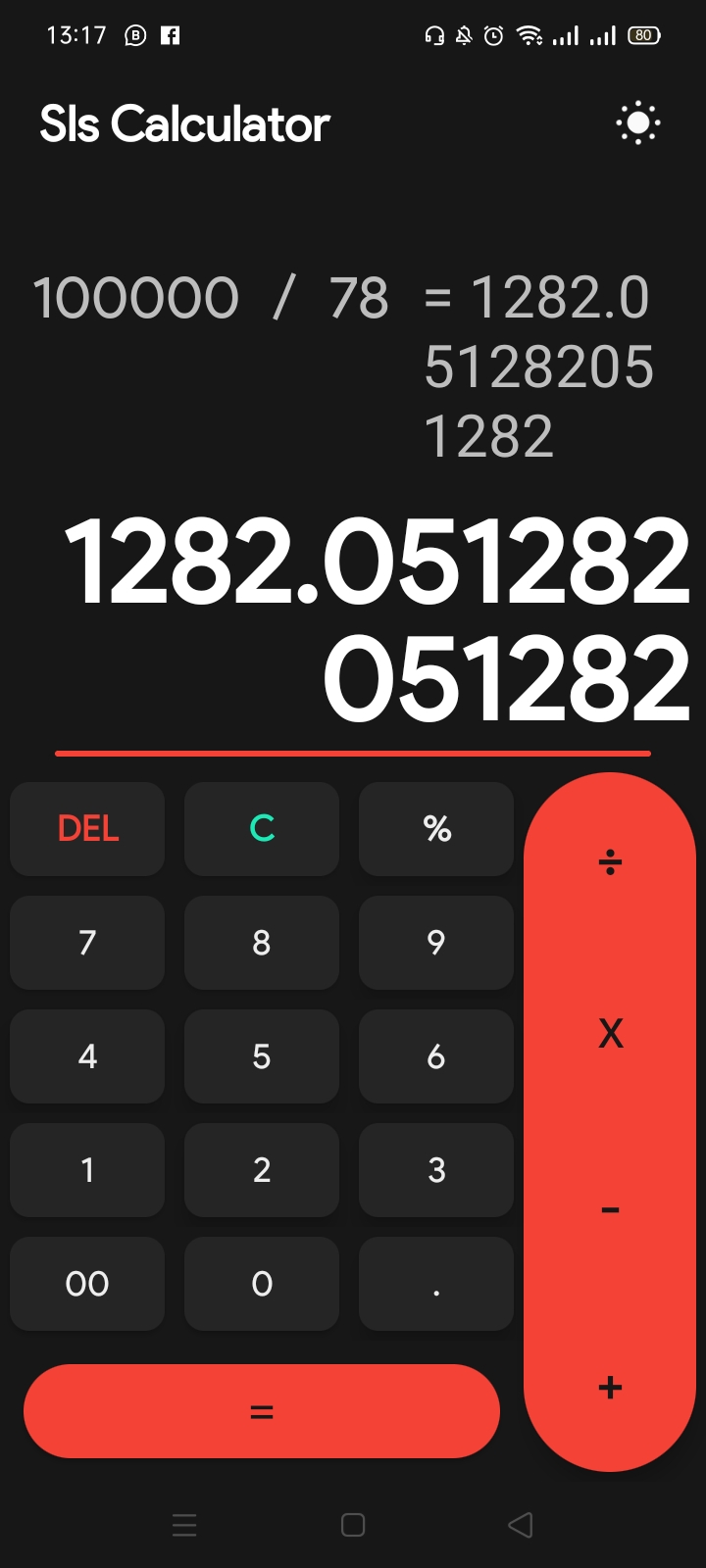706x1568 pixels.
Task: Enter the digit 7
Action: click(87, 943)
